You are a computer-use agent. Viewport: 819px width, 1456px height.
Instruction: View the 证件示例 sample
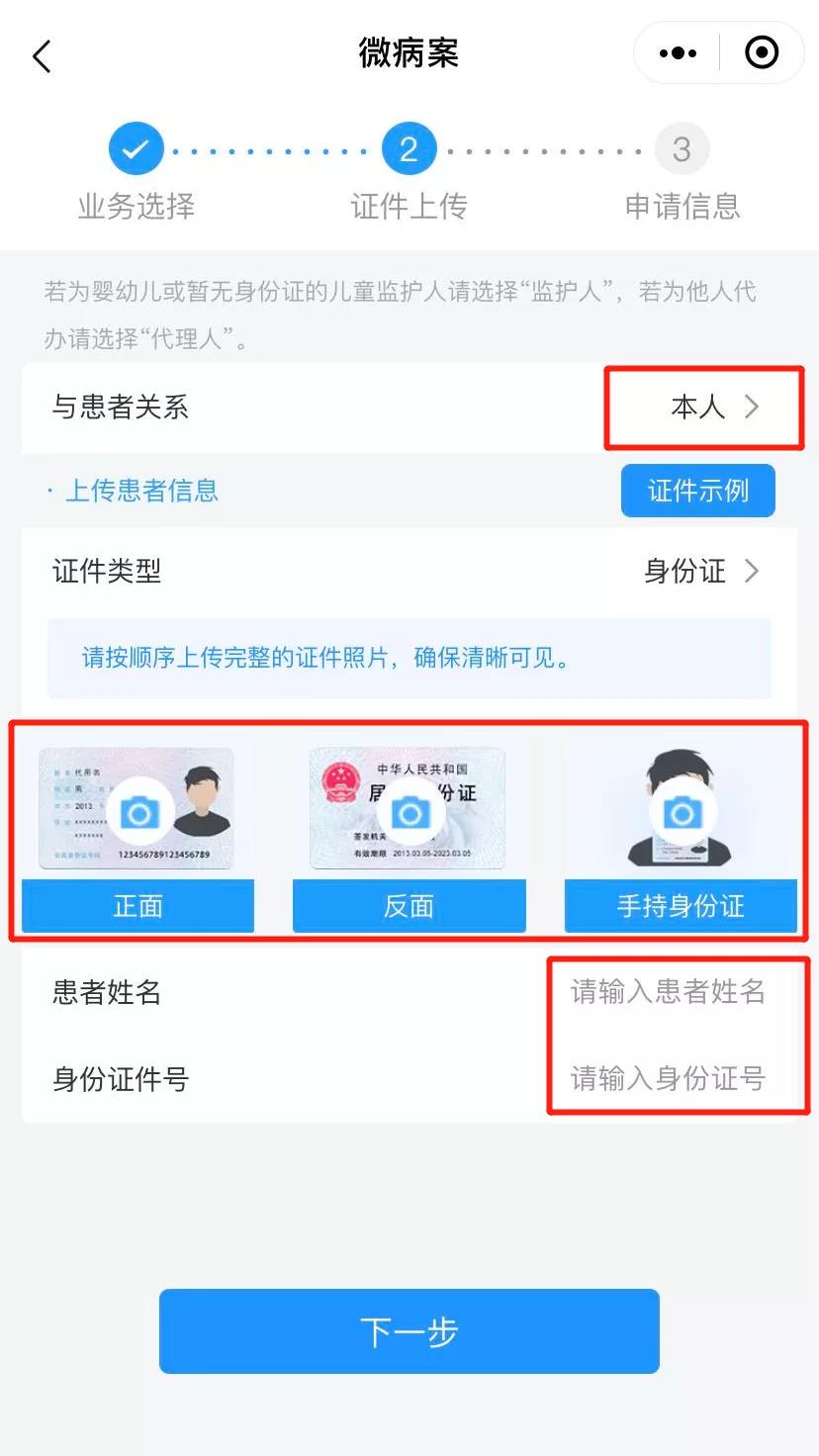[697, 491]
